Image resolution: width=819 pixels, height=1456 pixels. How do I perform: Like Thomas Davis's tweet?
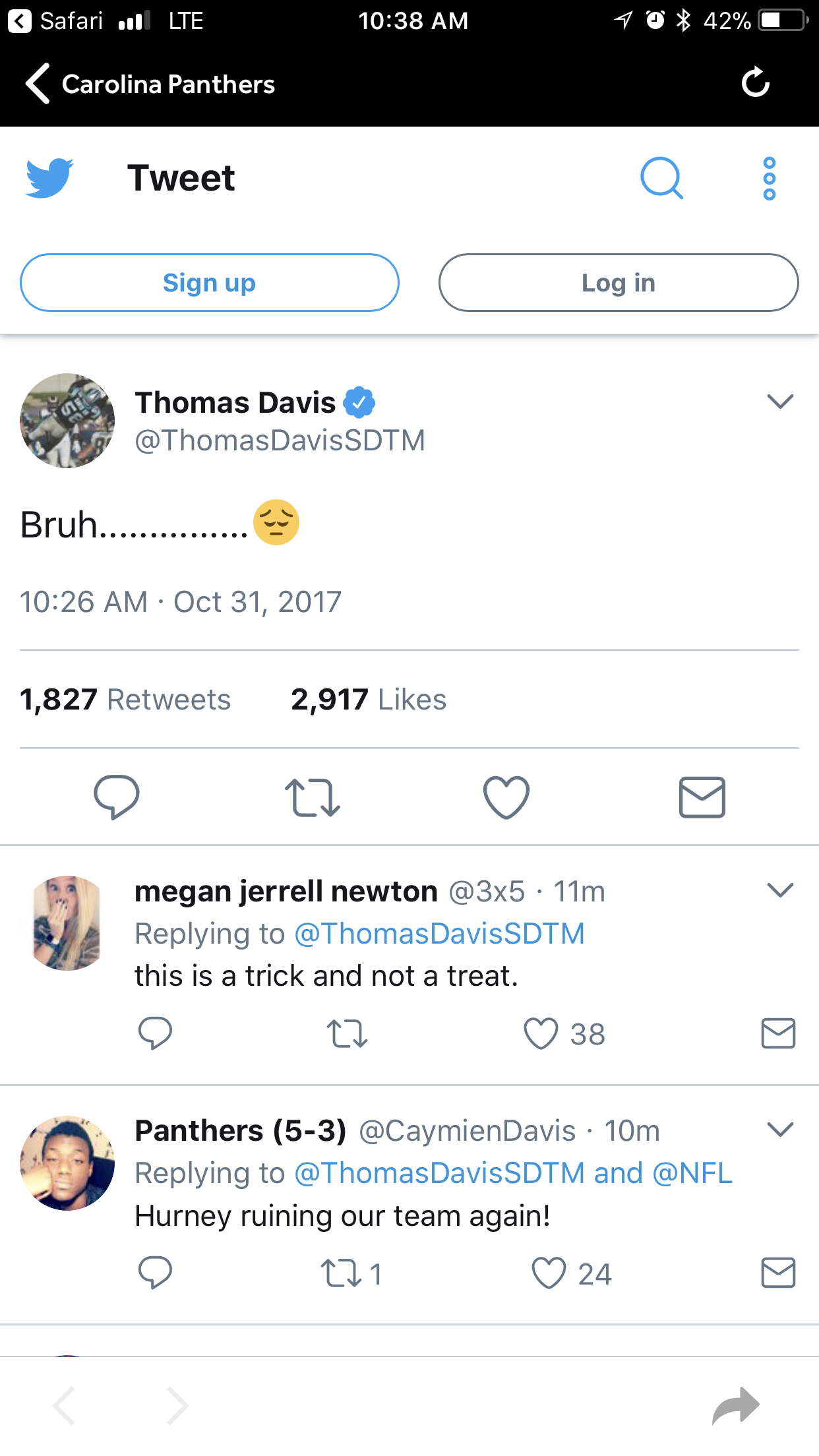coord(506,797)
